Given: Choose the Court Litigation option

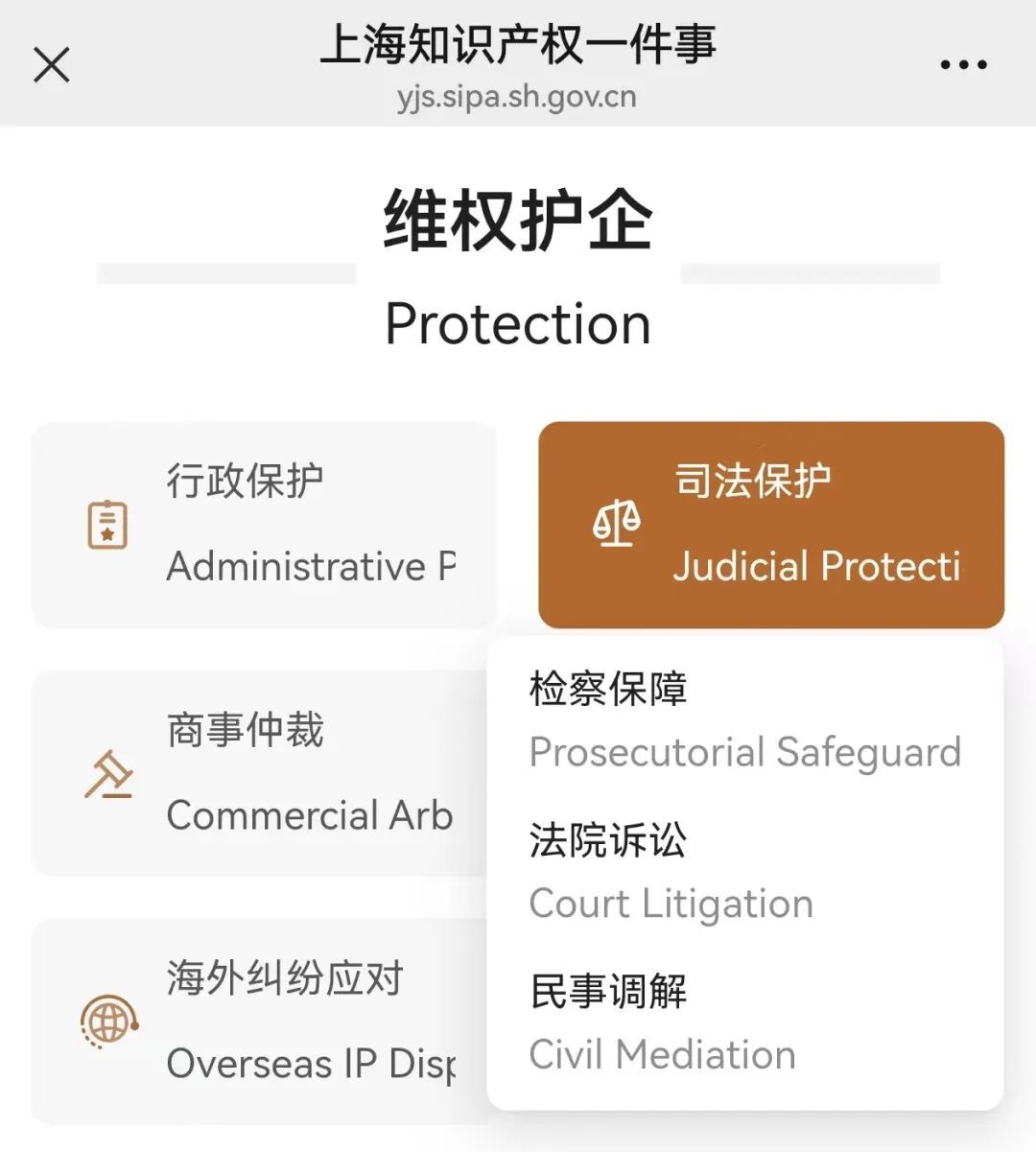Looking at the screenshot, I should pos(671,872).
